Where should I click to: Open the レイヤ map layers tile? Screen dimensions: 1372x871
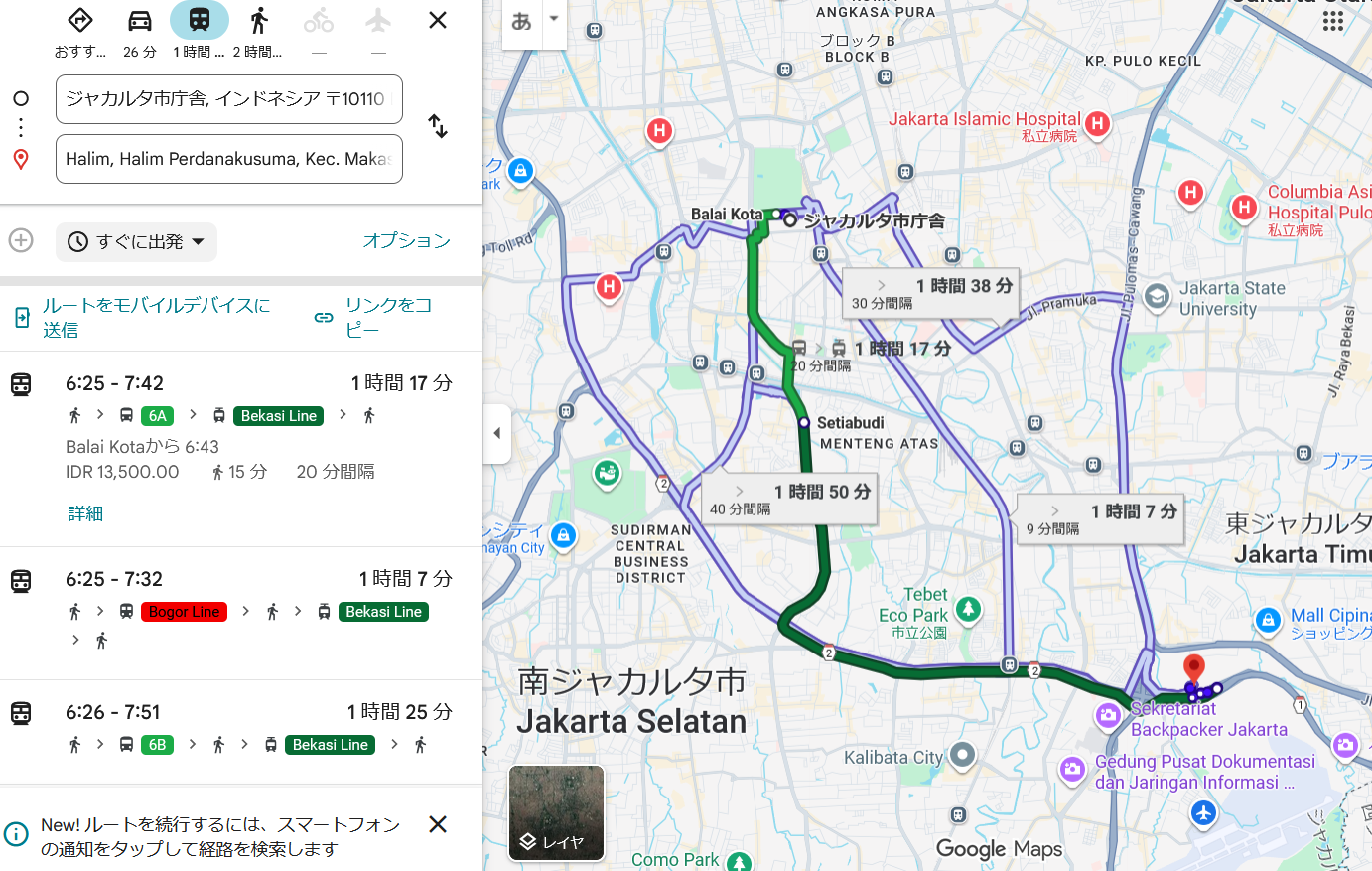click(x=556, y=812)
